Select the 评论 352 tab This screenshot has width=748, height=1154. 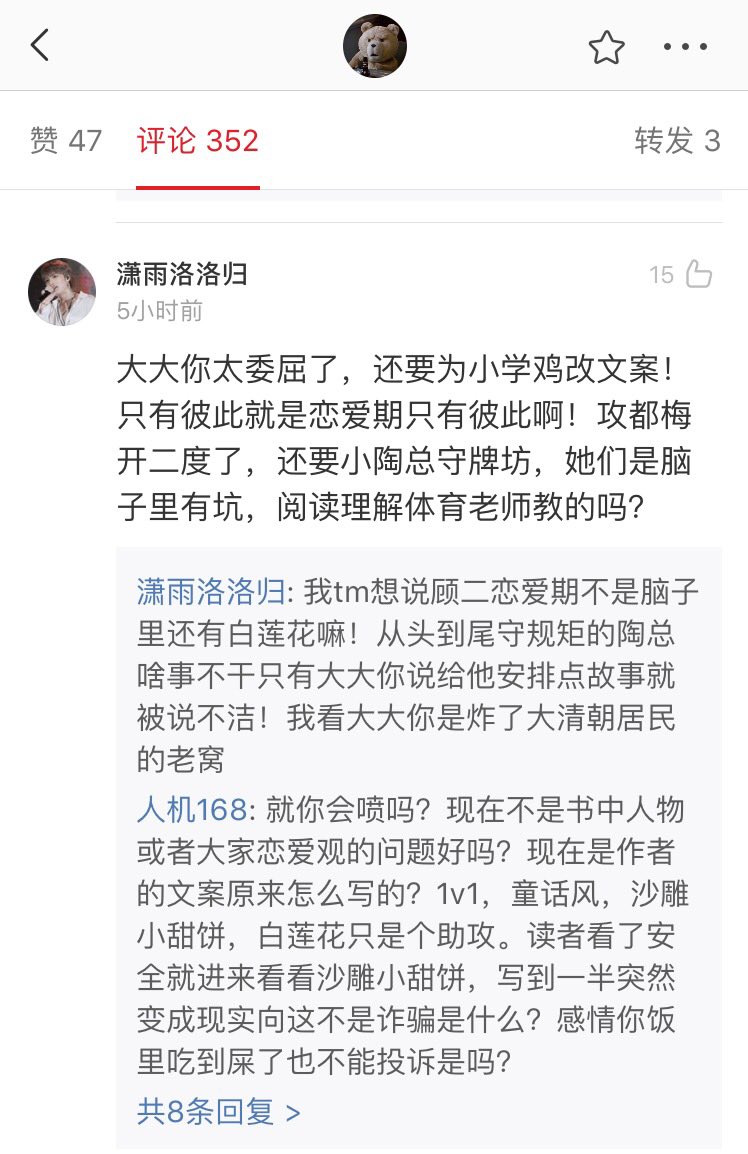[x=198, y=141]
